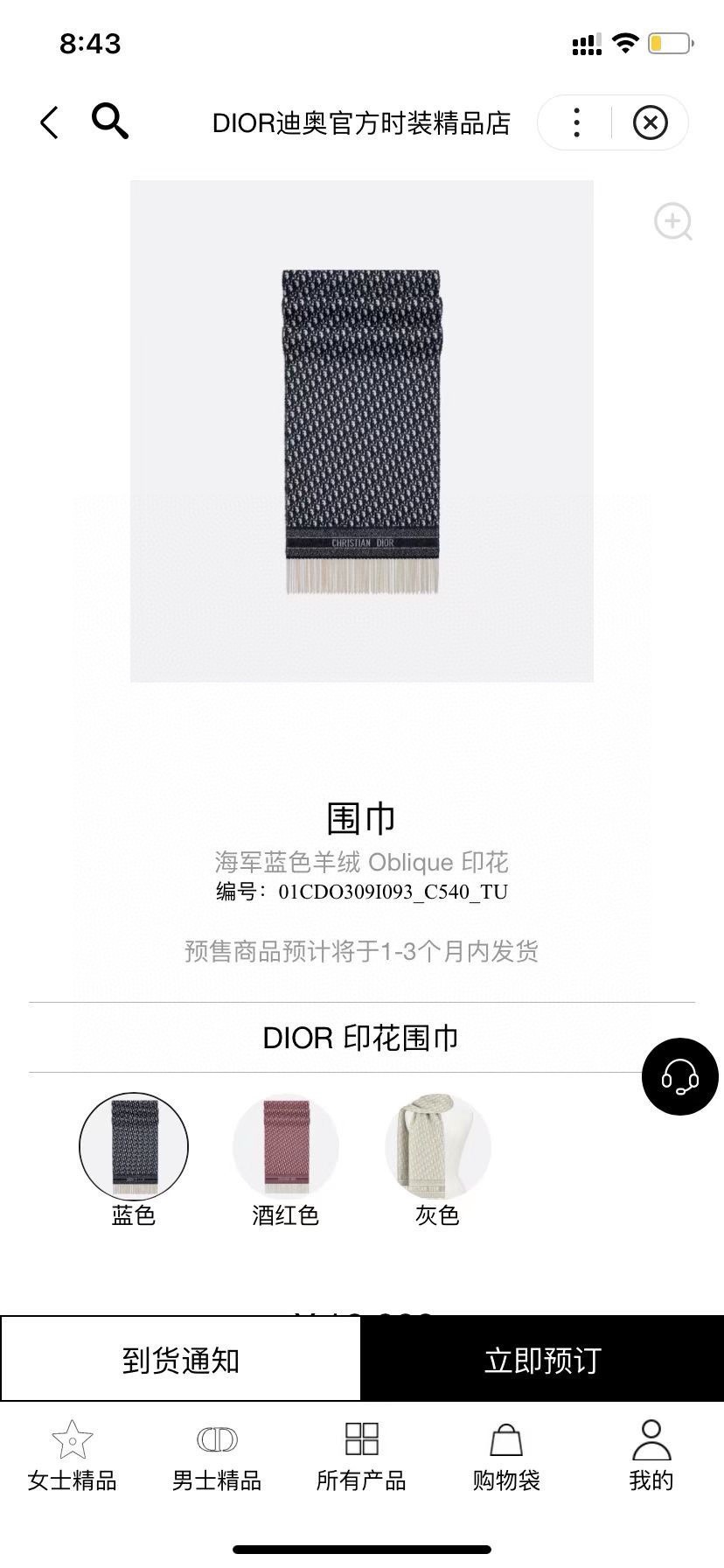Image resolution: width=724 pixels, height=1568 pixels.
Task: Open the shopping bag 购物袋
Action: click(505, 1452)
